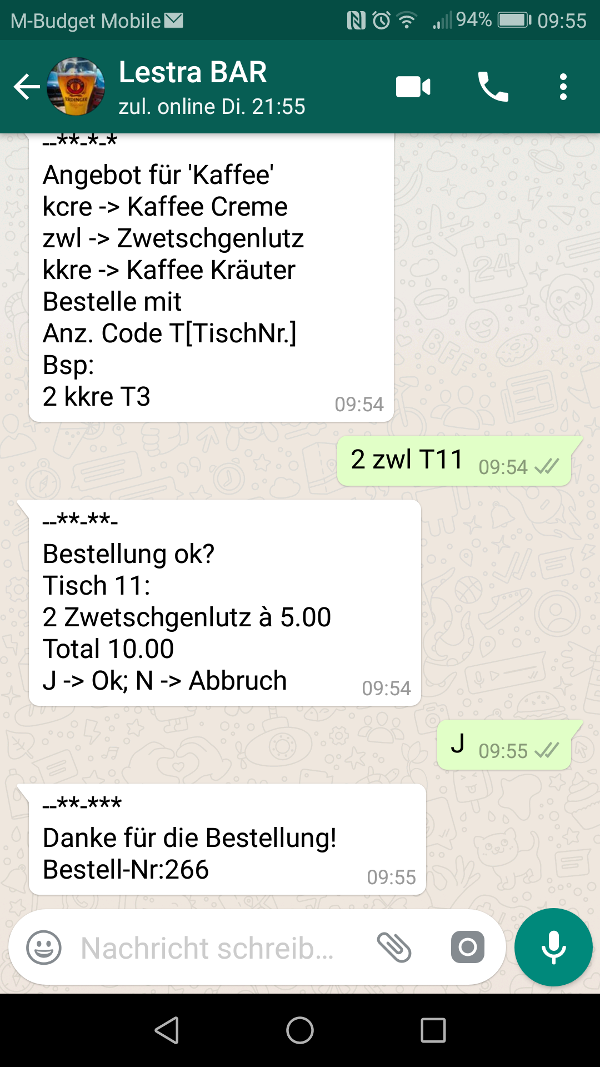This screenshot has width=600, height=1067.
Task: Open the emoji picker
Action: tap(44, 947)
